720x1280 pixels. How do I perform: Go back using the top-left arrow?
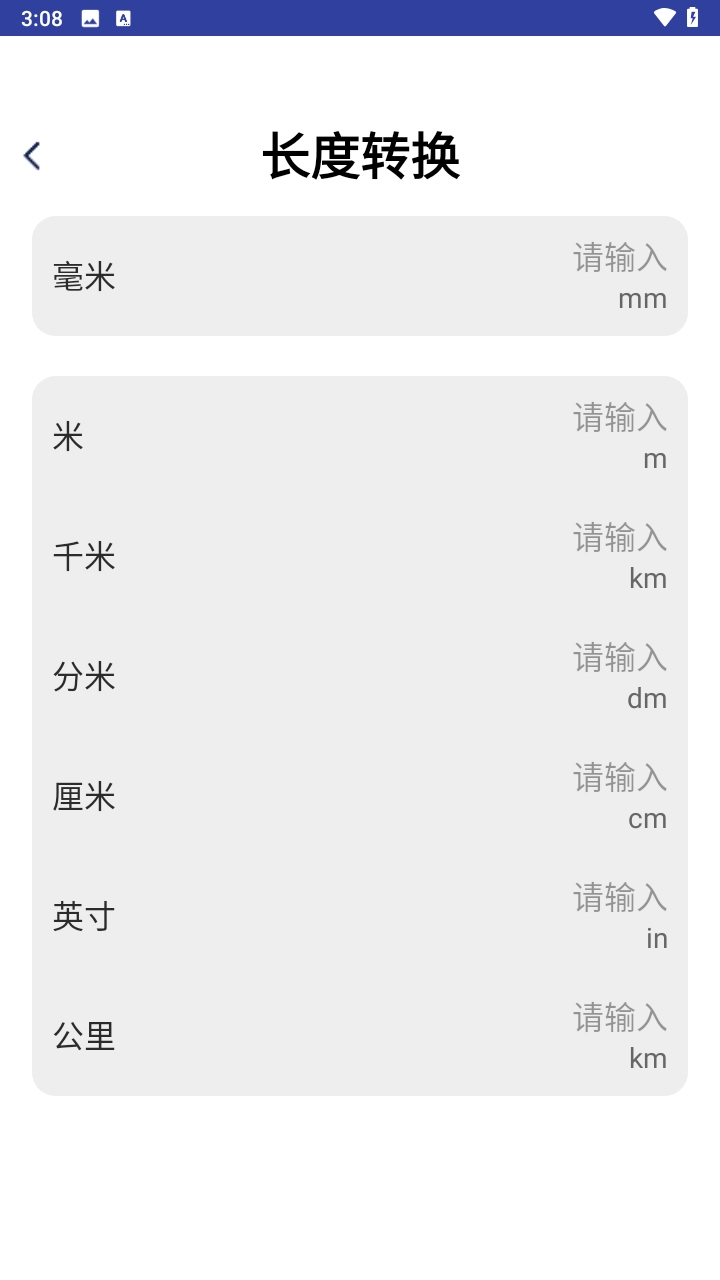32,156
